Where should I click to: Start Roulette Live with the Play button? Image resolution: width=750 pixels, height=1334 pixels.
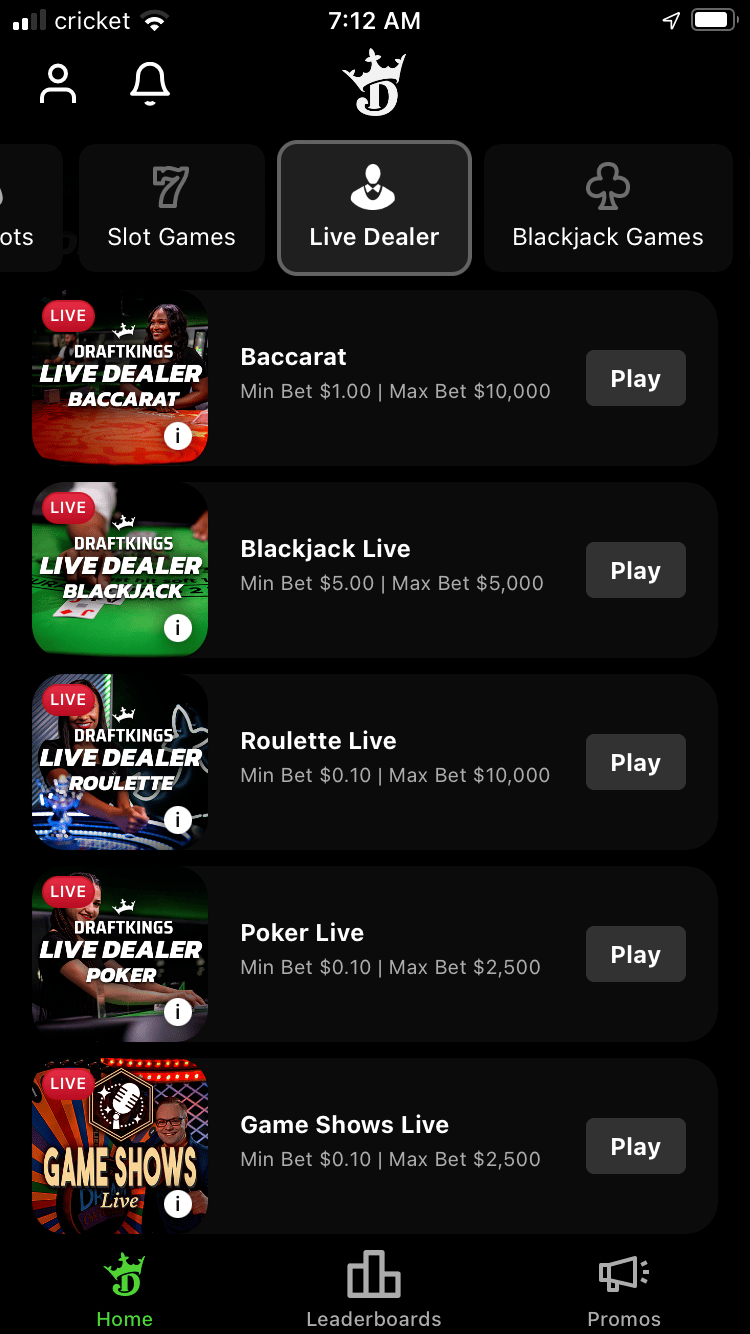pyautogui.click(x=636, y=762)
